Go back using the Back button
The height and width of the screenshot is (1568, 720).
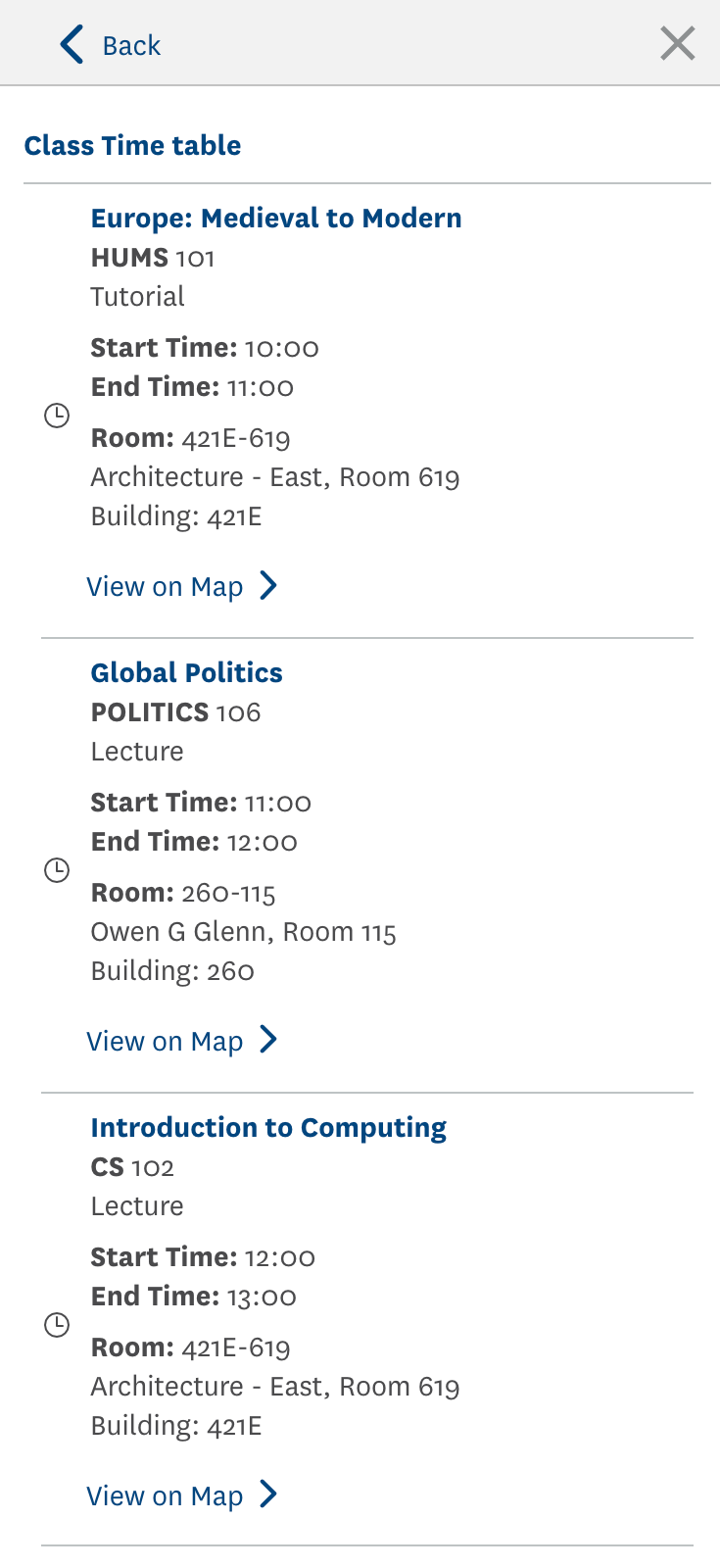point(110,45)
